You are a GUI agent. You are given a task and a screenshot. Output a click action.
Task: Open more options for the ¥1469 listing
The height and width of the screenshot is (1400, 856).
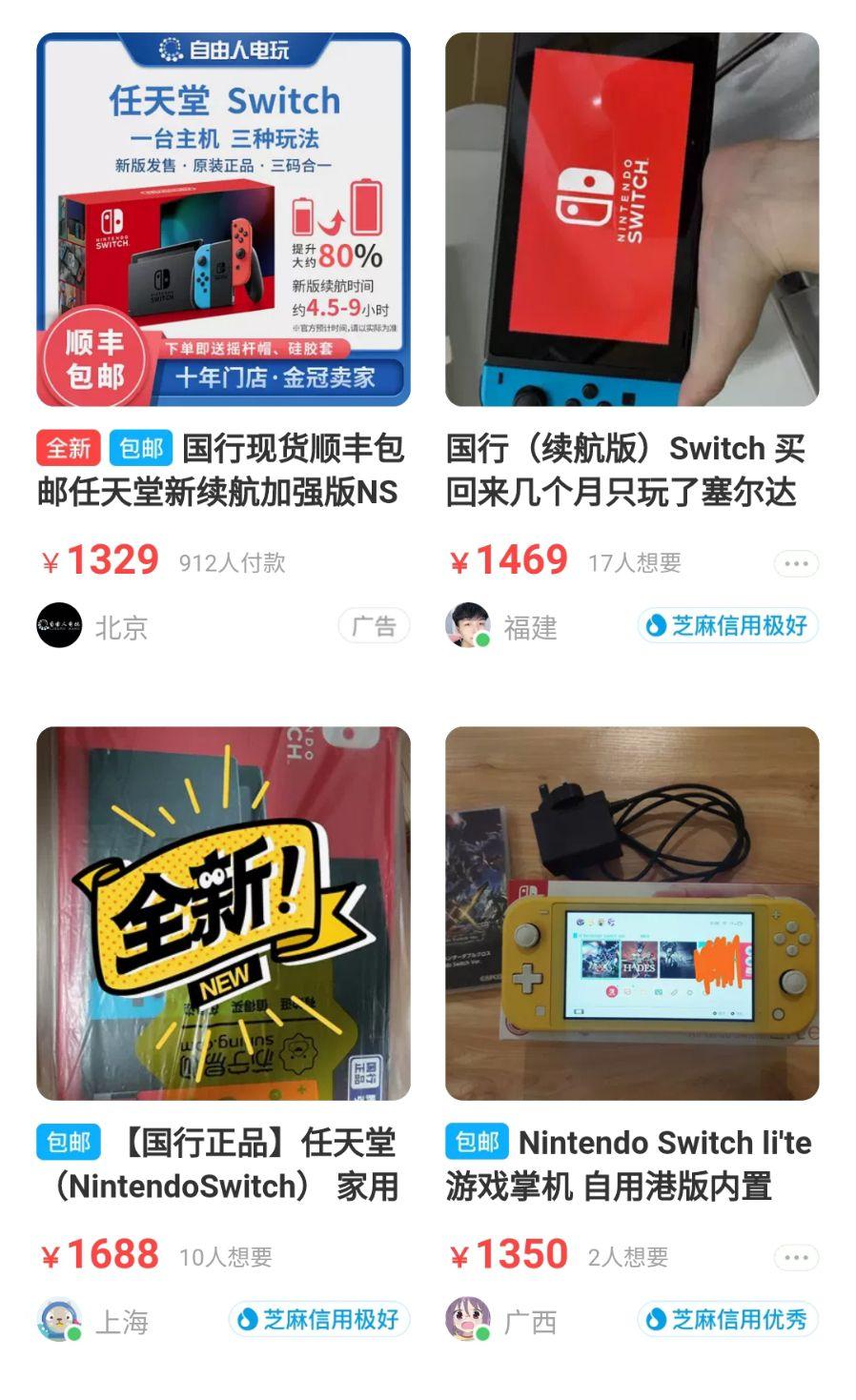coord(796,563)
